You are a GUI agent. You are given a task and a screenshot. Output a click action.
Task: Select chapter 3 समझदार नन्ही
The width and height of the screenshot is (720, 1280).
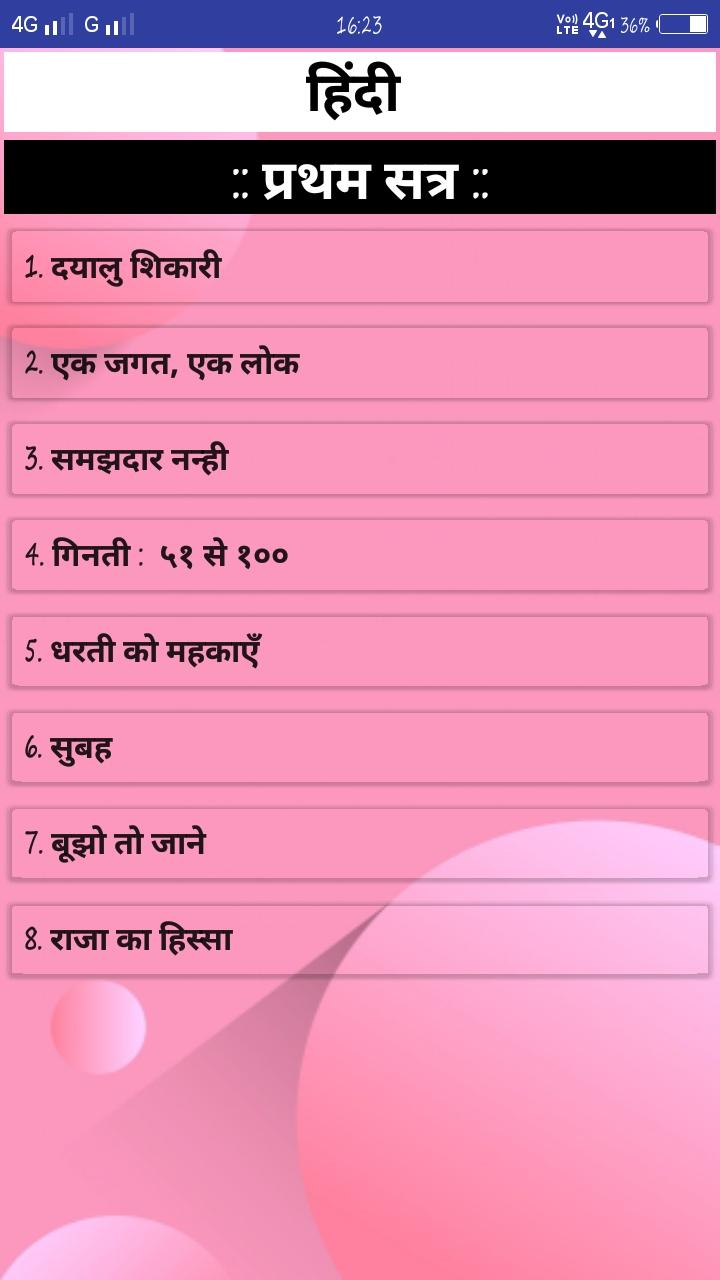point(360,459)
